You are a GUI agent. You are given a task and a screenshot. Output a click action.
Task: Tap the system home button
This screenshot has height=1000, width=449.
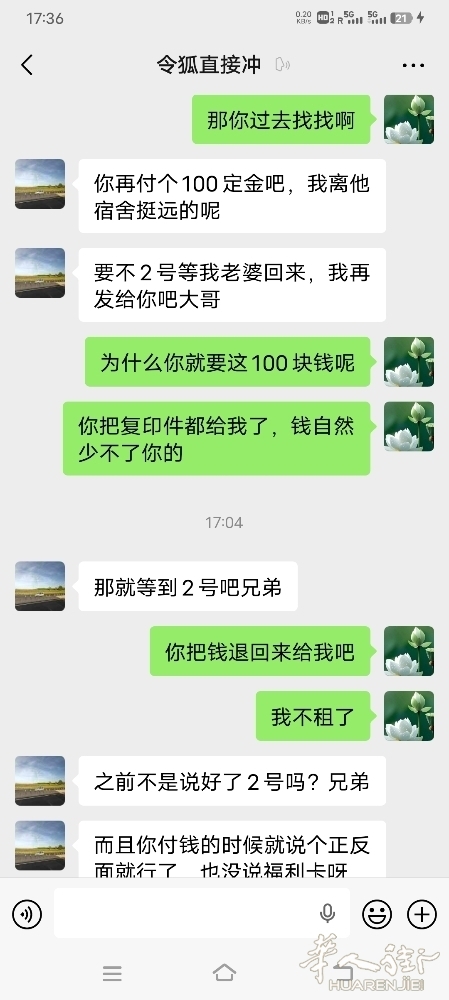tap(224, 972)
